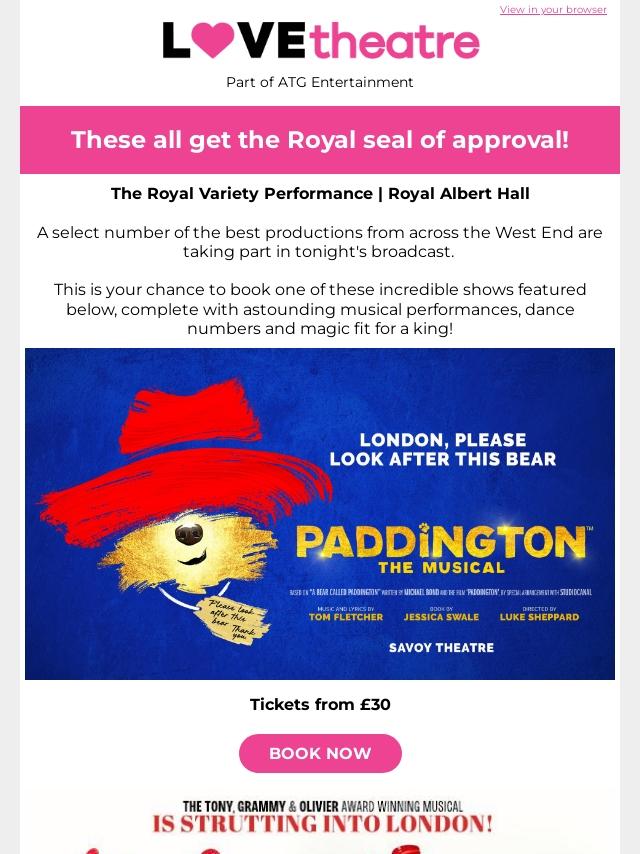Open the "View in your browser" link
The height and width of the screenshot is (854, 640).
pyautogui.click(x=553, y=10)
